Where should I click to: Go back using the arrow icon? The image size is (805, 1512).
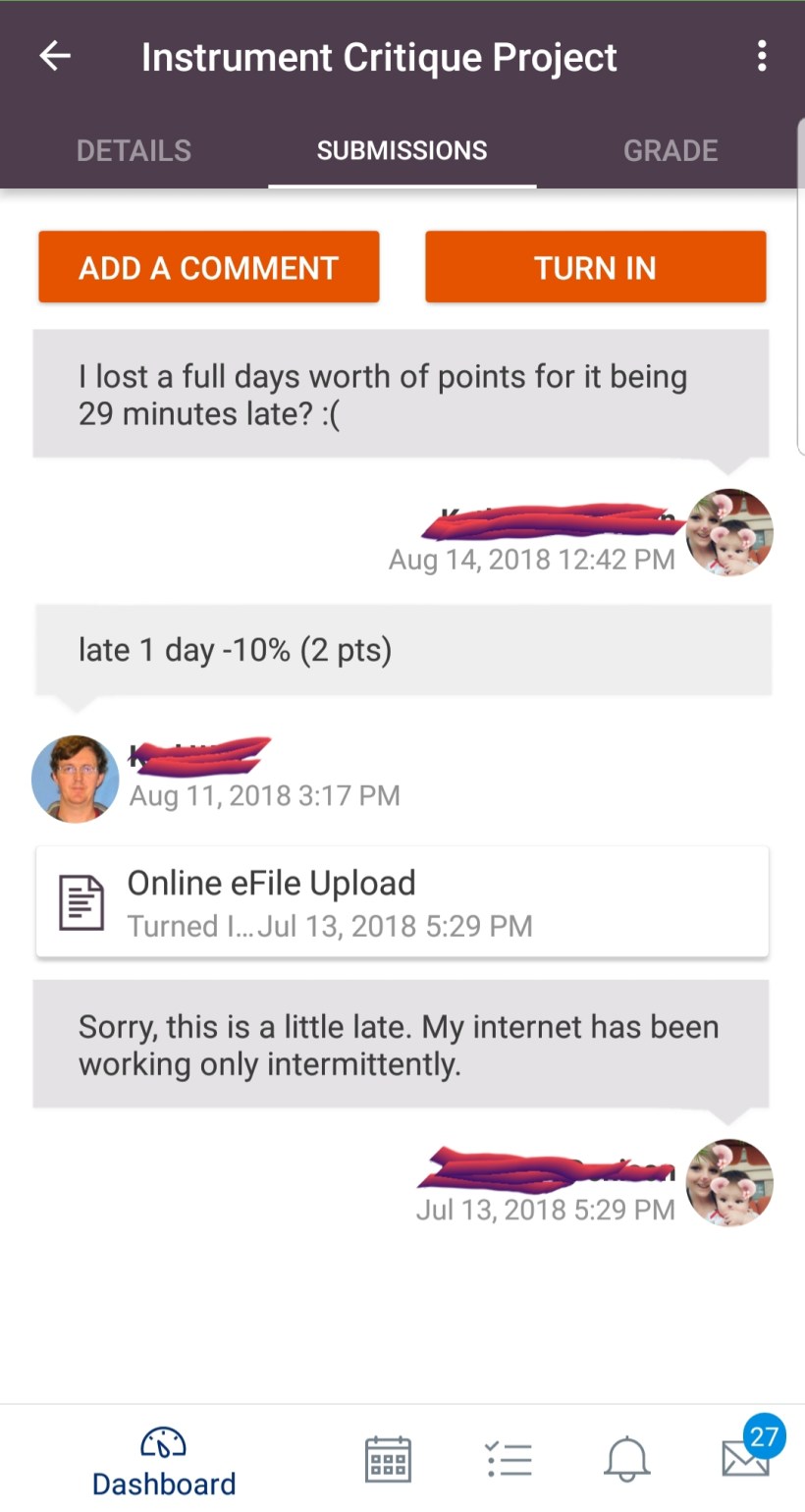pos(55,57)
